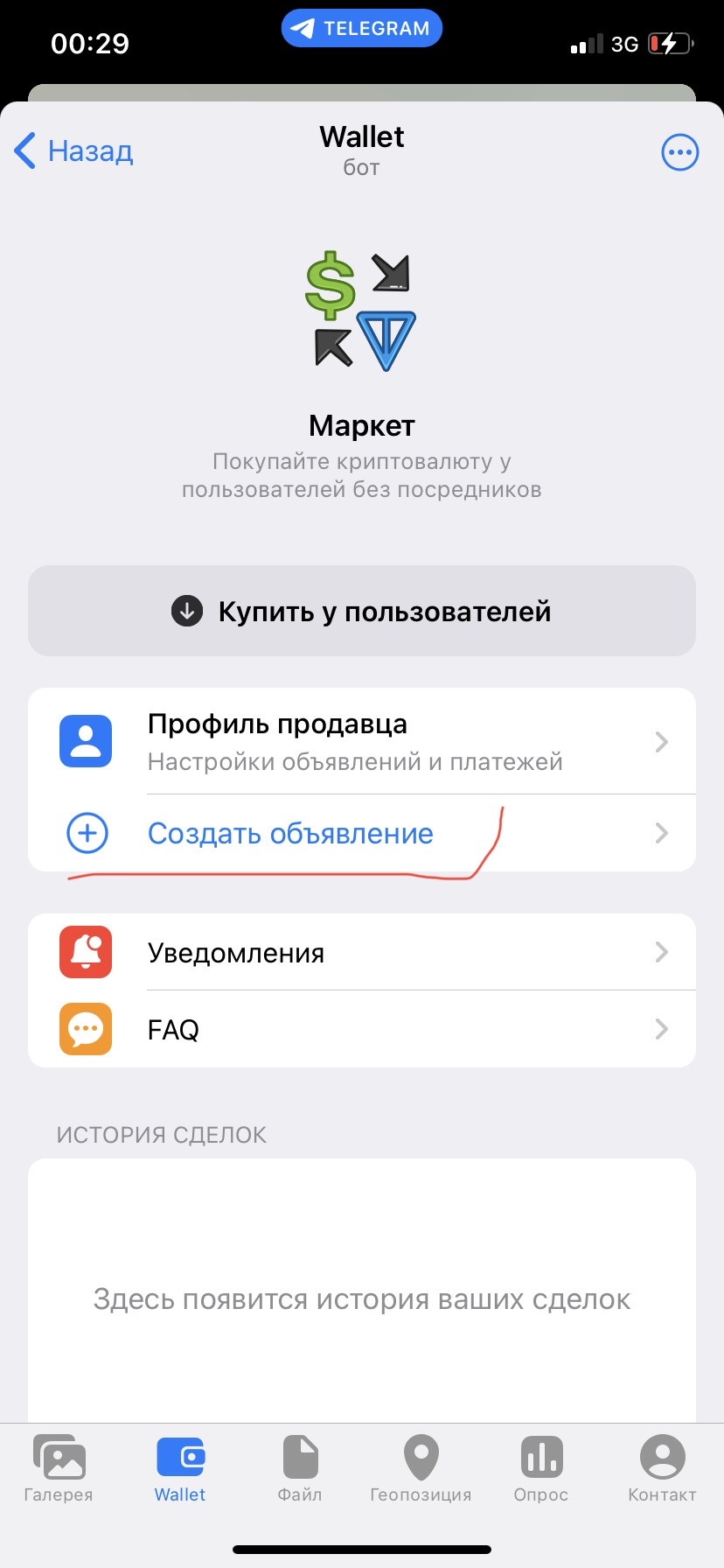
Task: Return to Telegram via status bar pill
Action: pyautogui.click(x=362, y=28)
